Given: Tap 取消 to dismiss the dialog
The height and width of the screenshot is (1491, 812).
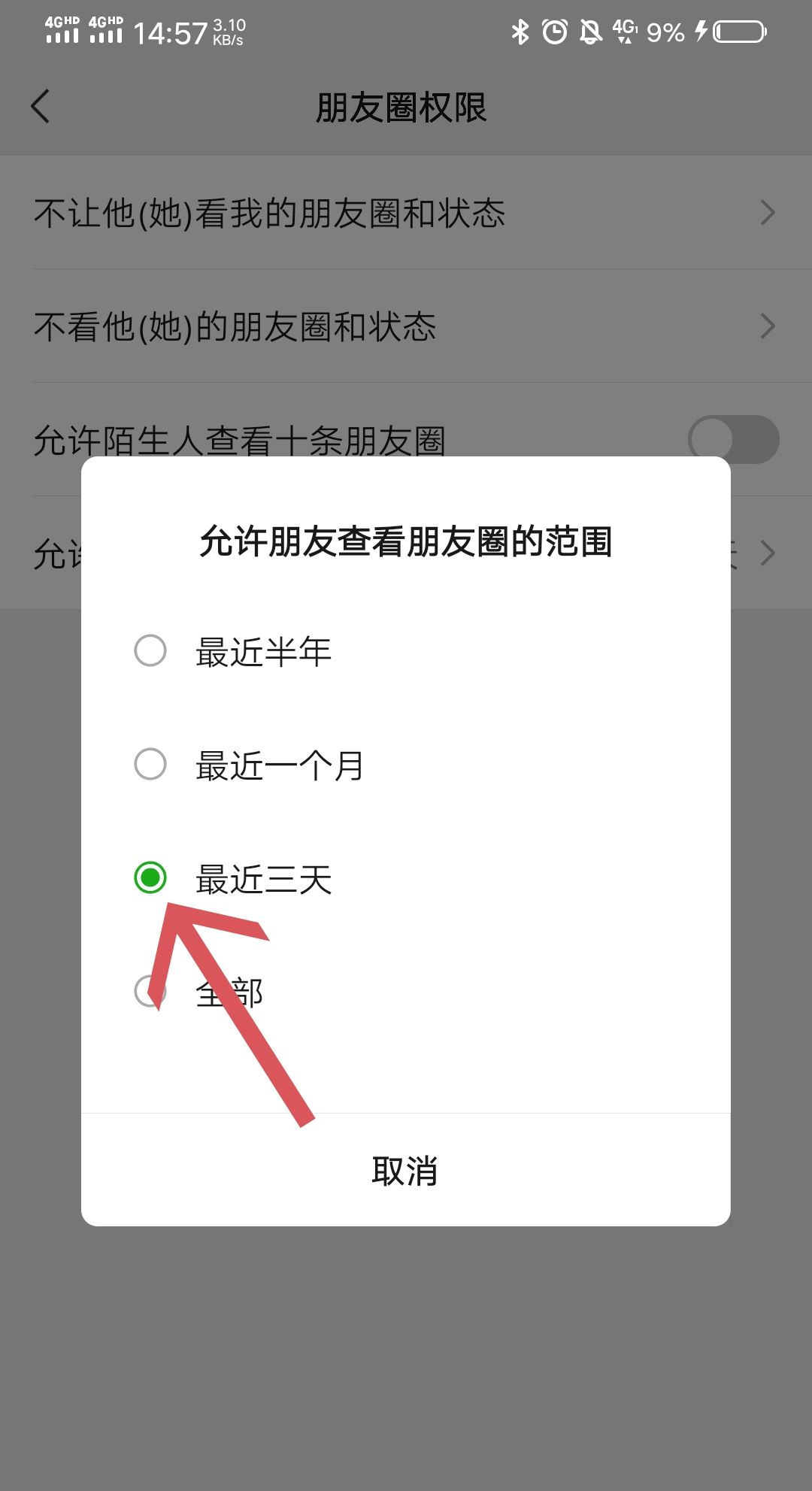Looking at the screenshot, I should 405,1171.
